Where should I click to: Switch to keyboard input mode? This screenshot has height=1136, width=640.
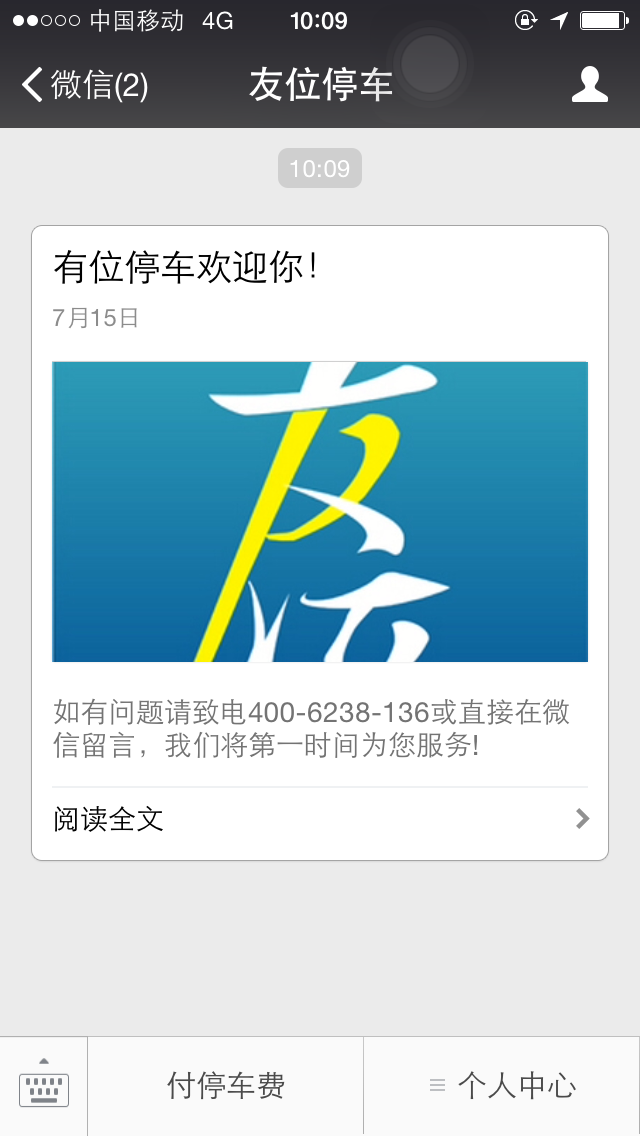tap(44, 1086)
